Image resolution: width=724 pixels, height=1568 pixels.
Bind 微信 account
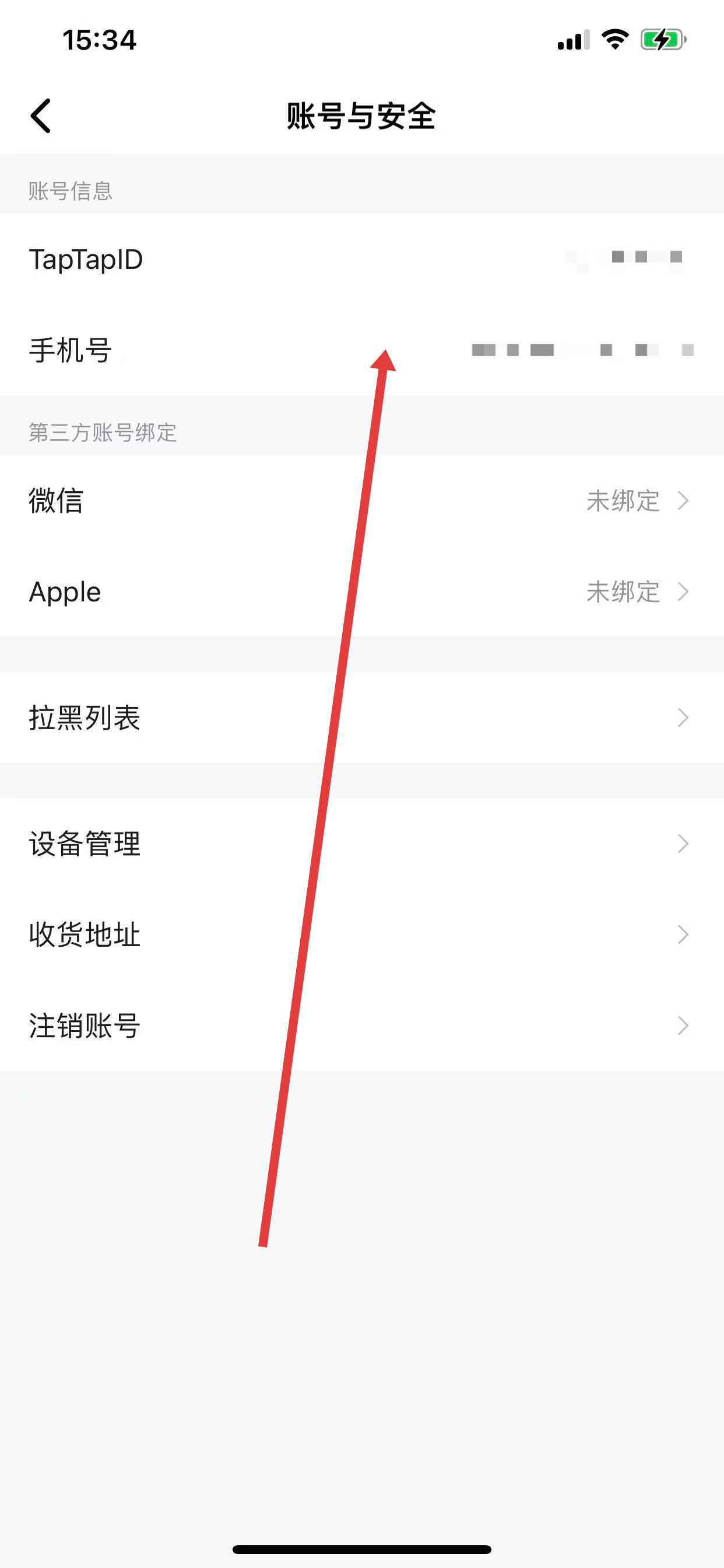tap(361, 501)
